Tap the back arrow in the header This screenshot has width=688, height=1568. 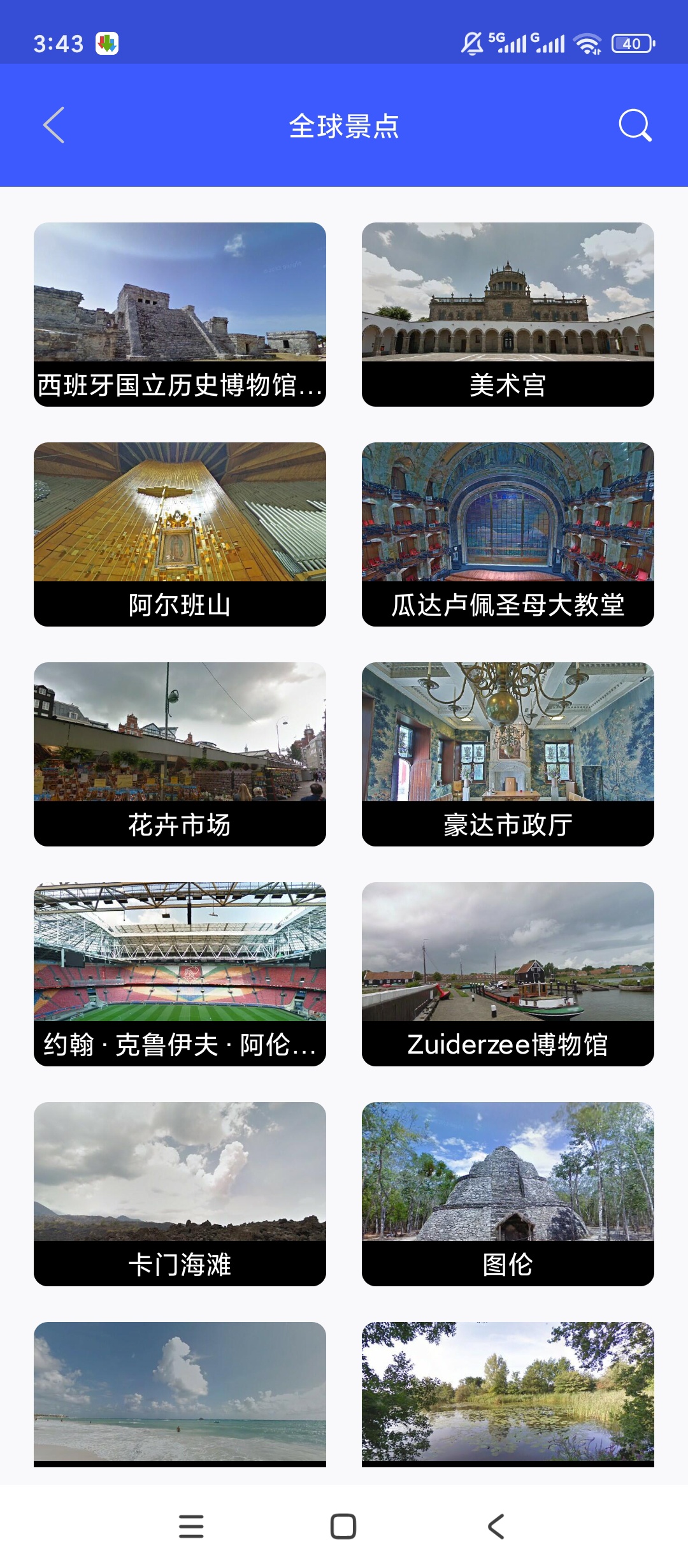(x=54, y=125)
